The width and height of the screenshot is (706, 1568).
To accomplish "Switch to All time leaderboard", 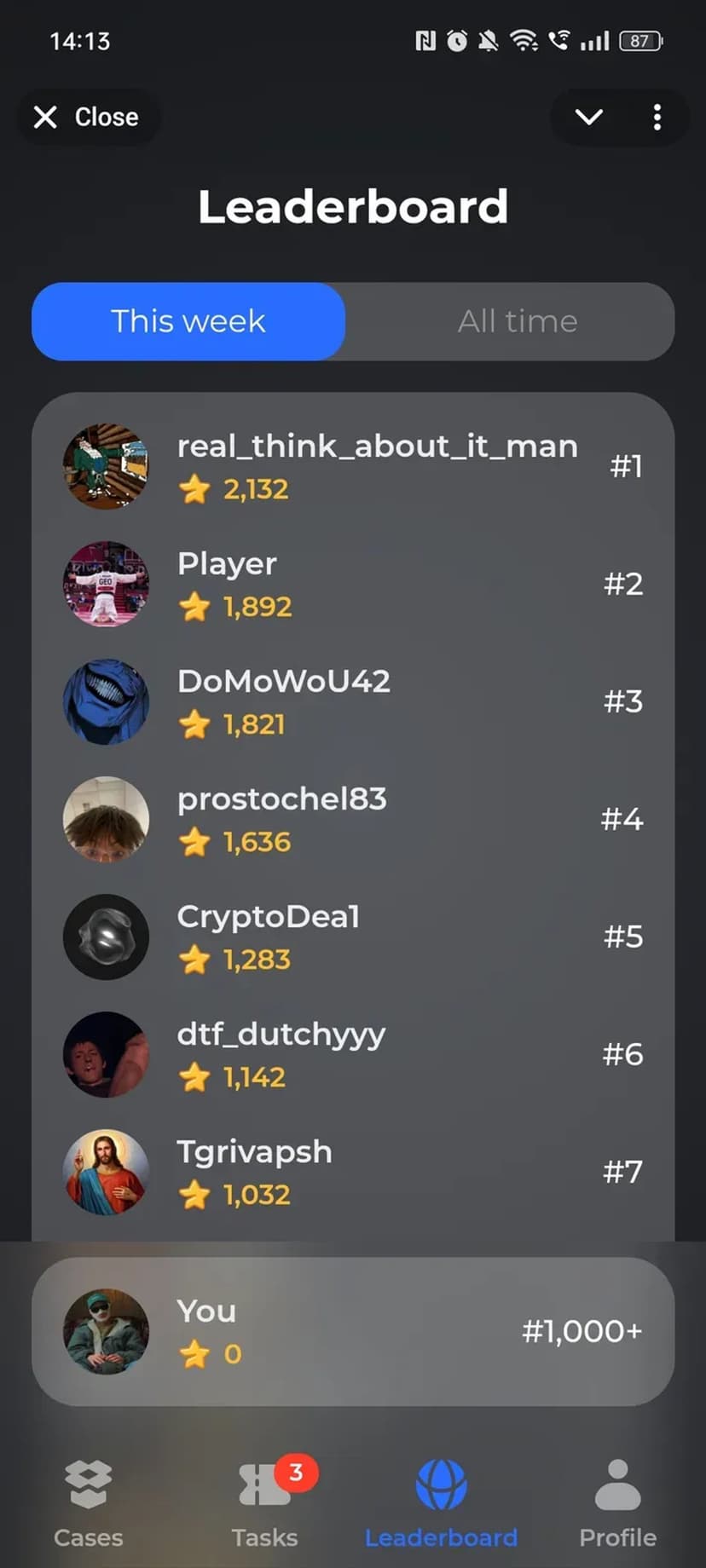I will pos(517,321).
